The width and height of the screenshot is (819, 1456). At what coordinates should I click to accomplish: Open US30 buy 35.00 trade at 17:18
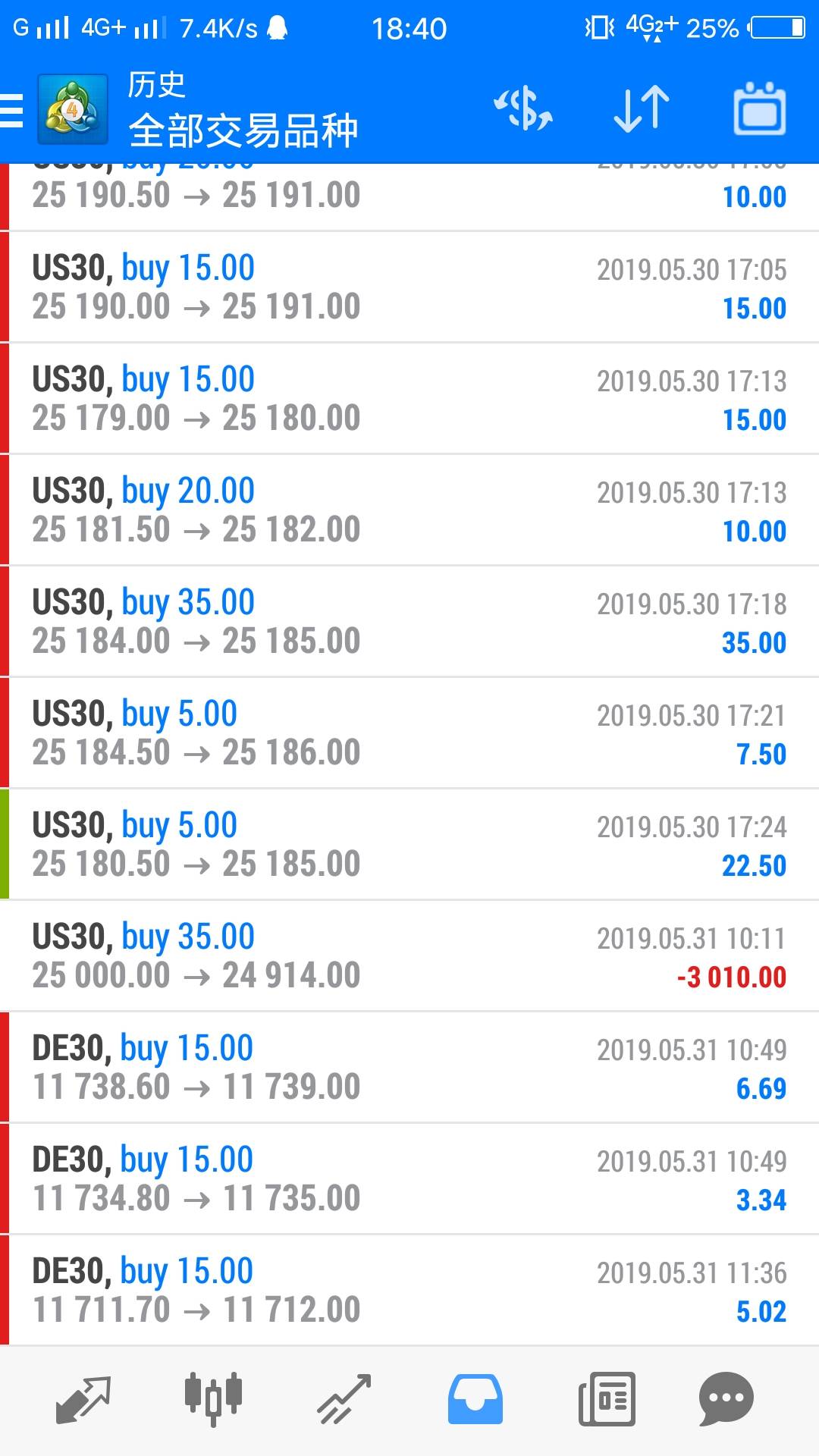coord(409,621)
